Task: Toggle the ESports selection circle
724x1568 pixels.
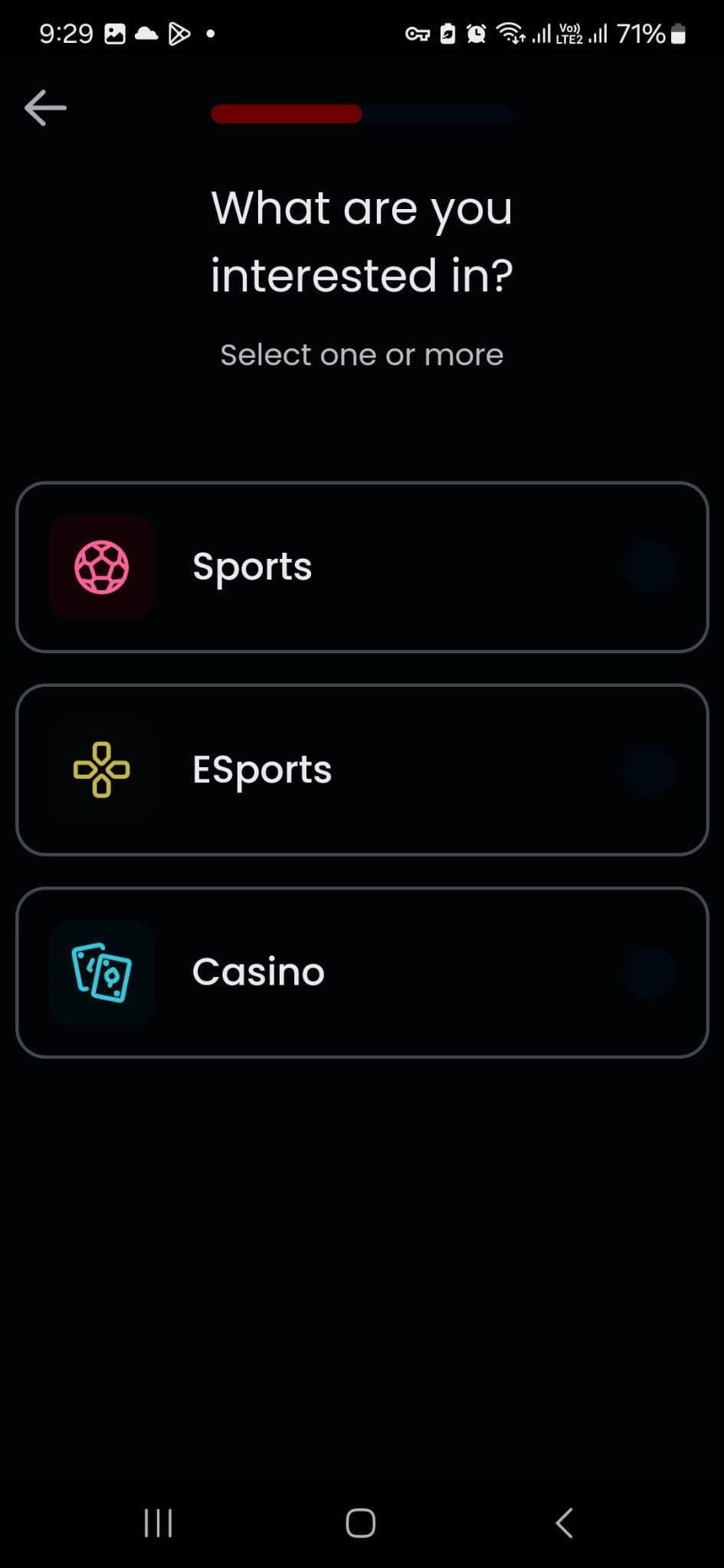Action: [x=650, y=769]
